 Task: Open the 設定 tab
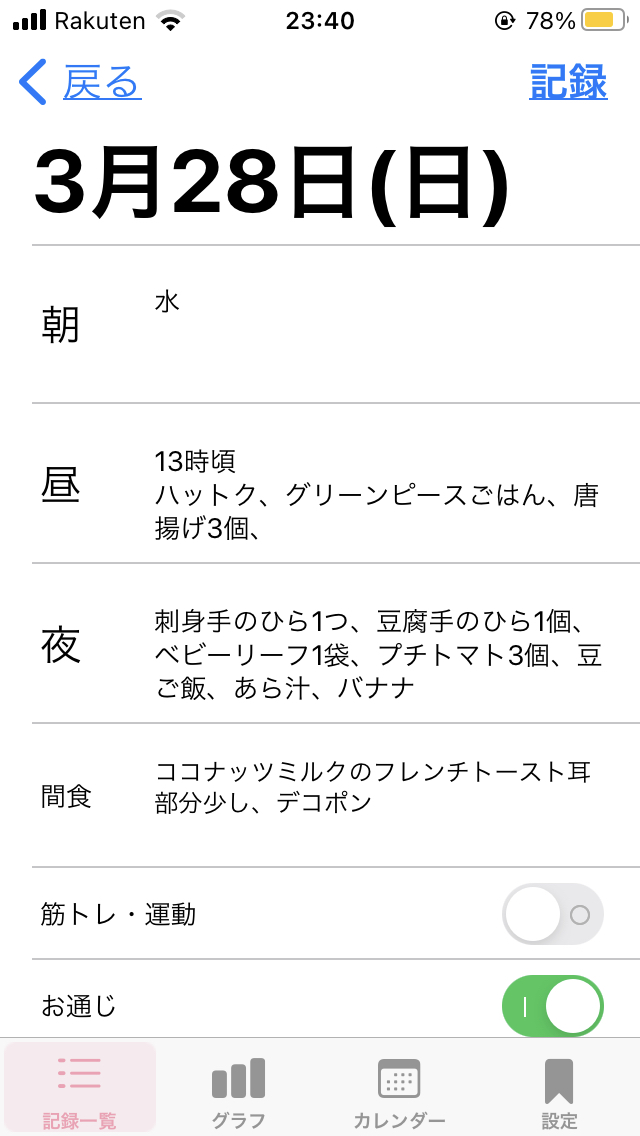click(x=559, y=1087)
